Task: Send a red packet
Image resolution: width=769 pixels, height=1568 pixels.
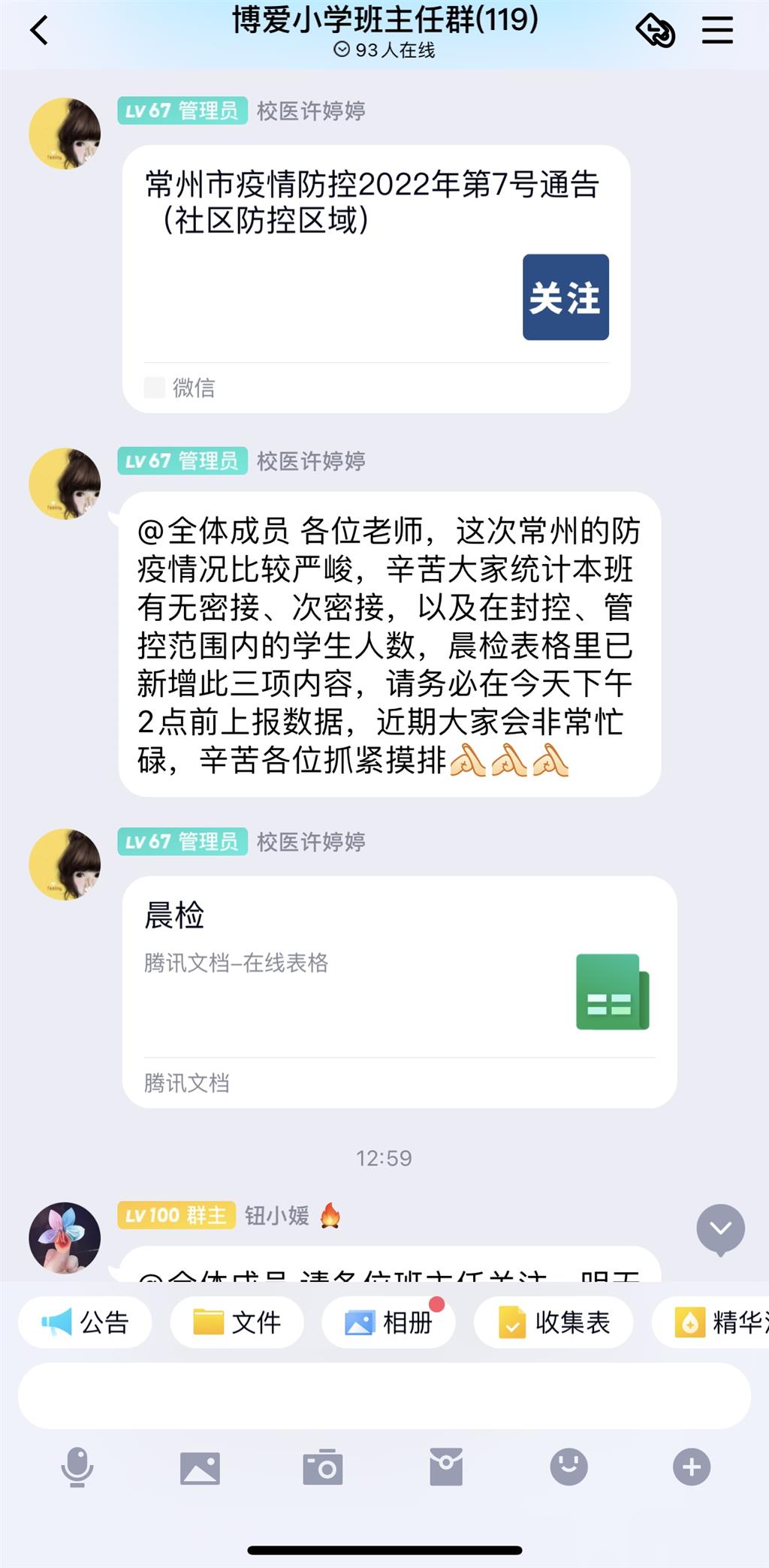Action: click(x=446, y=1467)
